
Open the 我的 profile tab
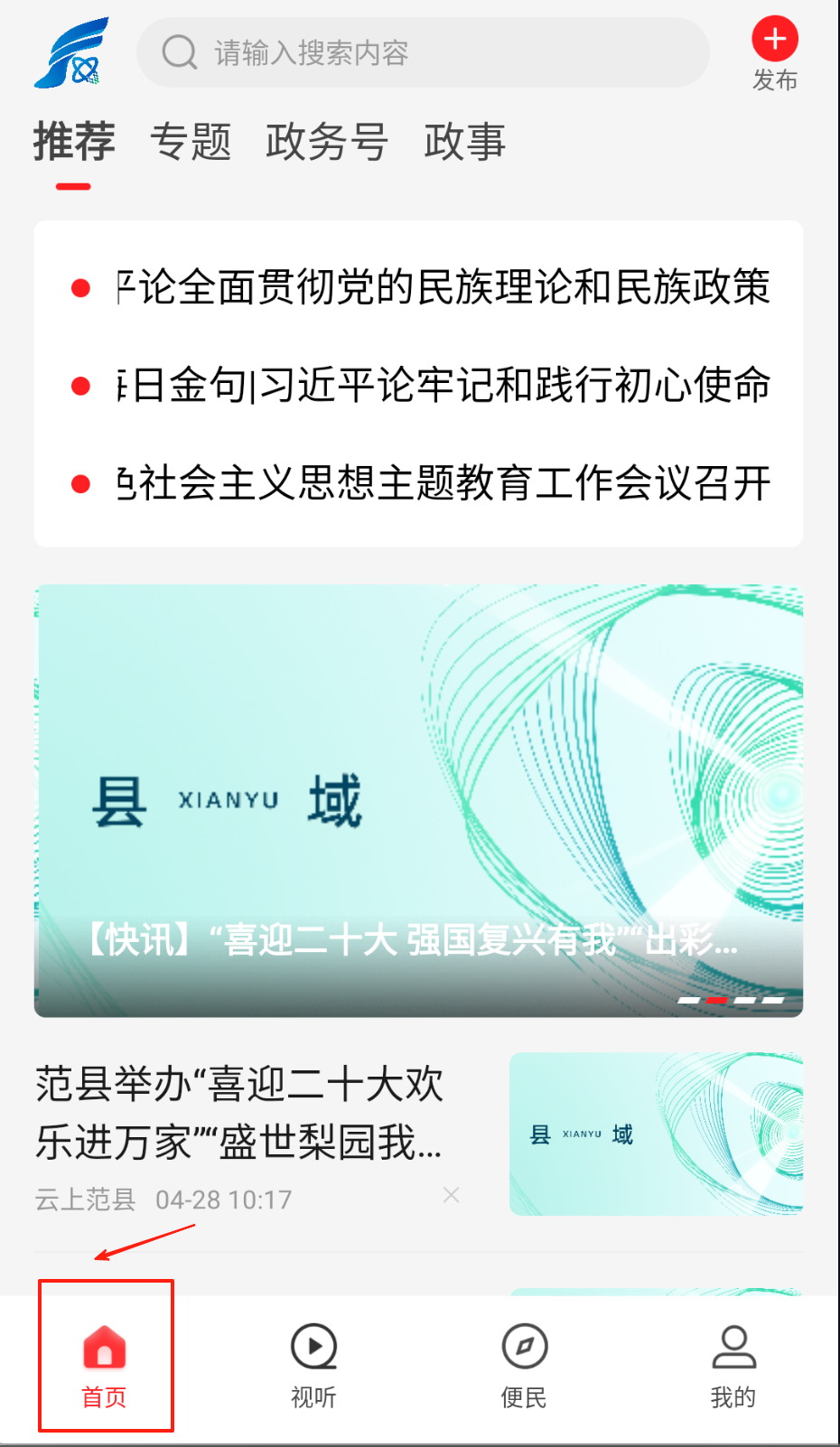tap(733, 1364)
